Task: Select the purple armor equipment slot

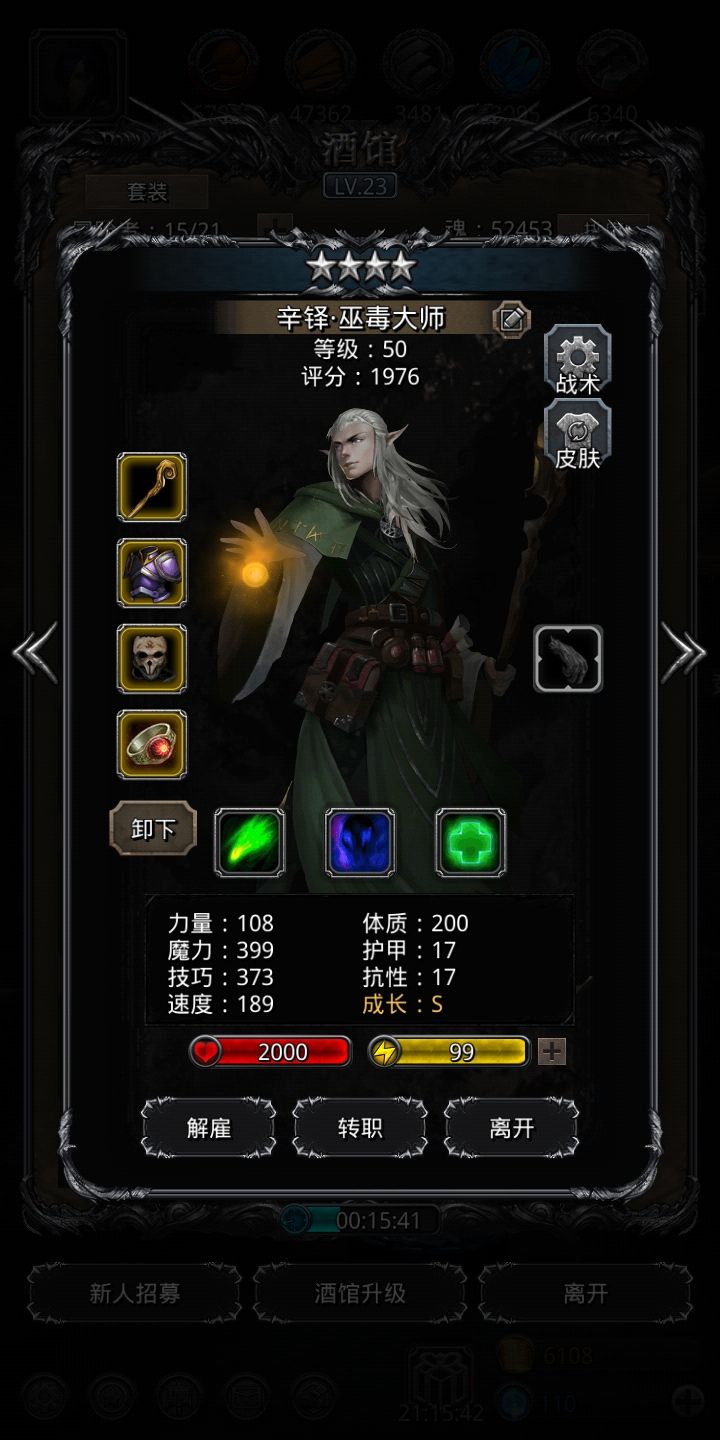Action: coord(152,573)
